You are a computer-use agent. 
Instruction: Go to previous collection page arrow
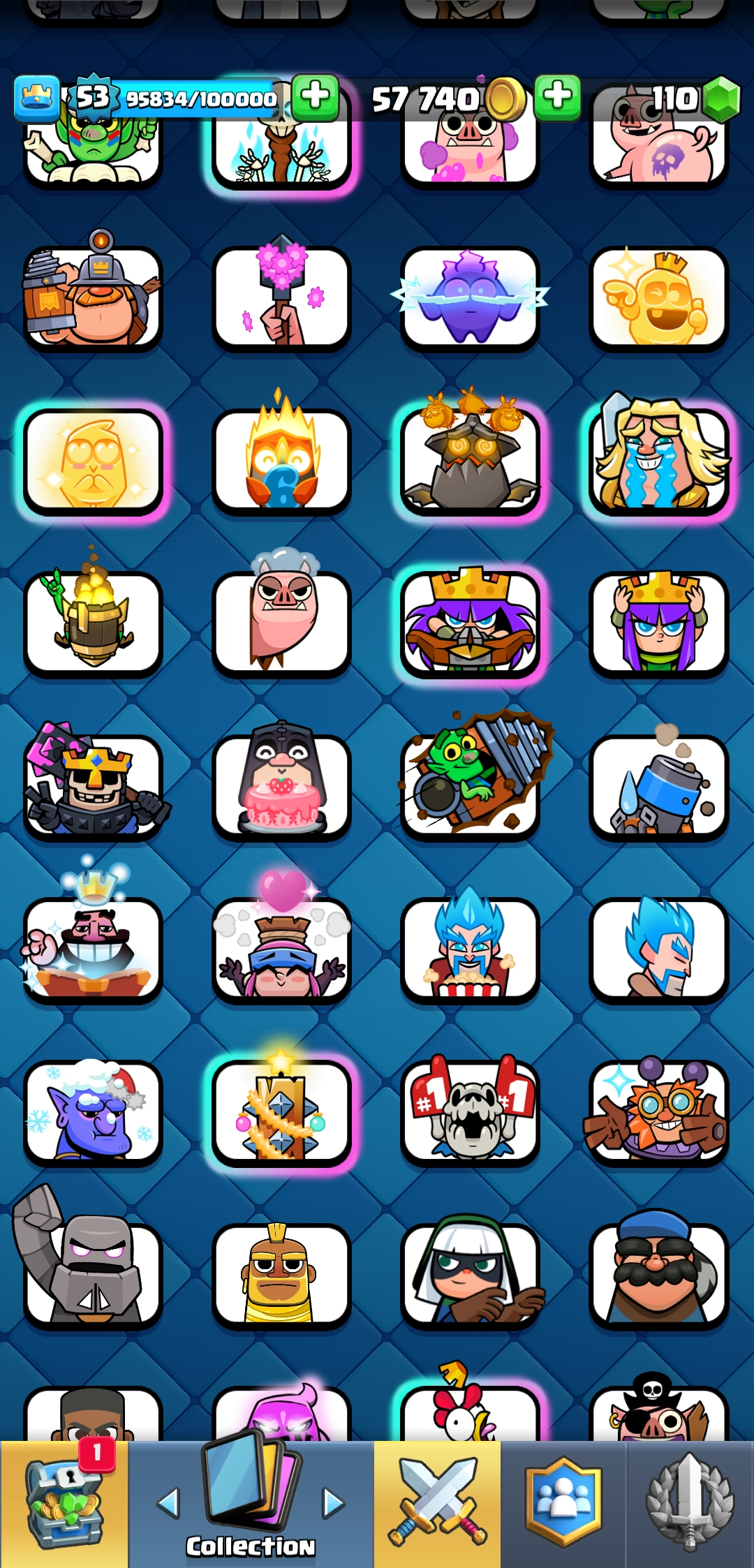coord(168,1502)
